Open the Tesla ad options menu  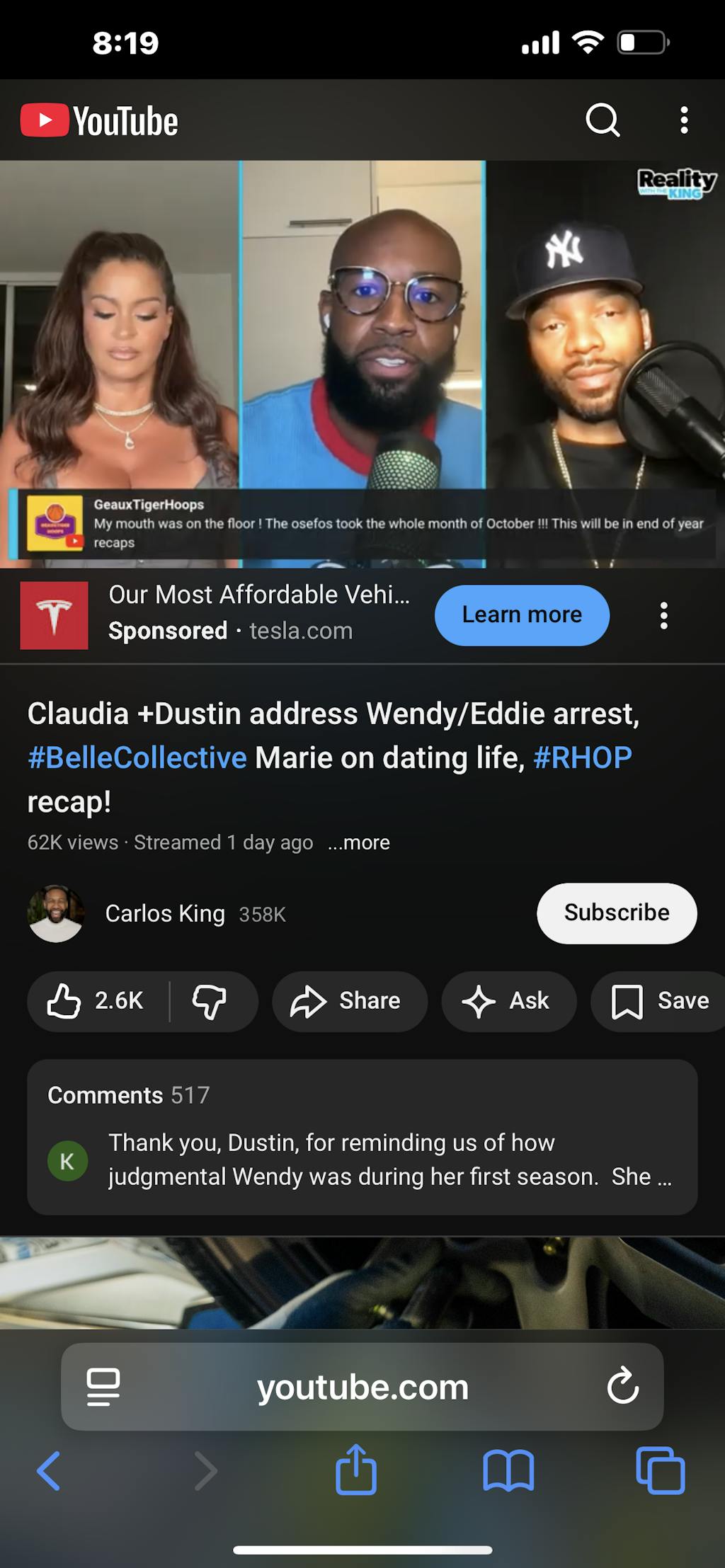point(663,616)
